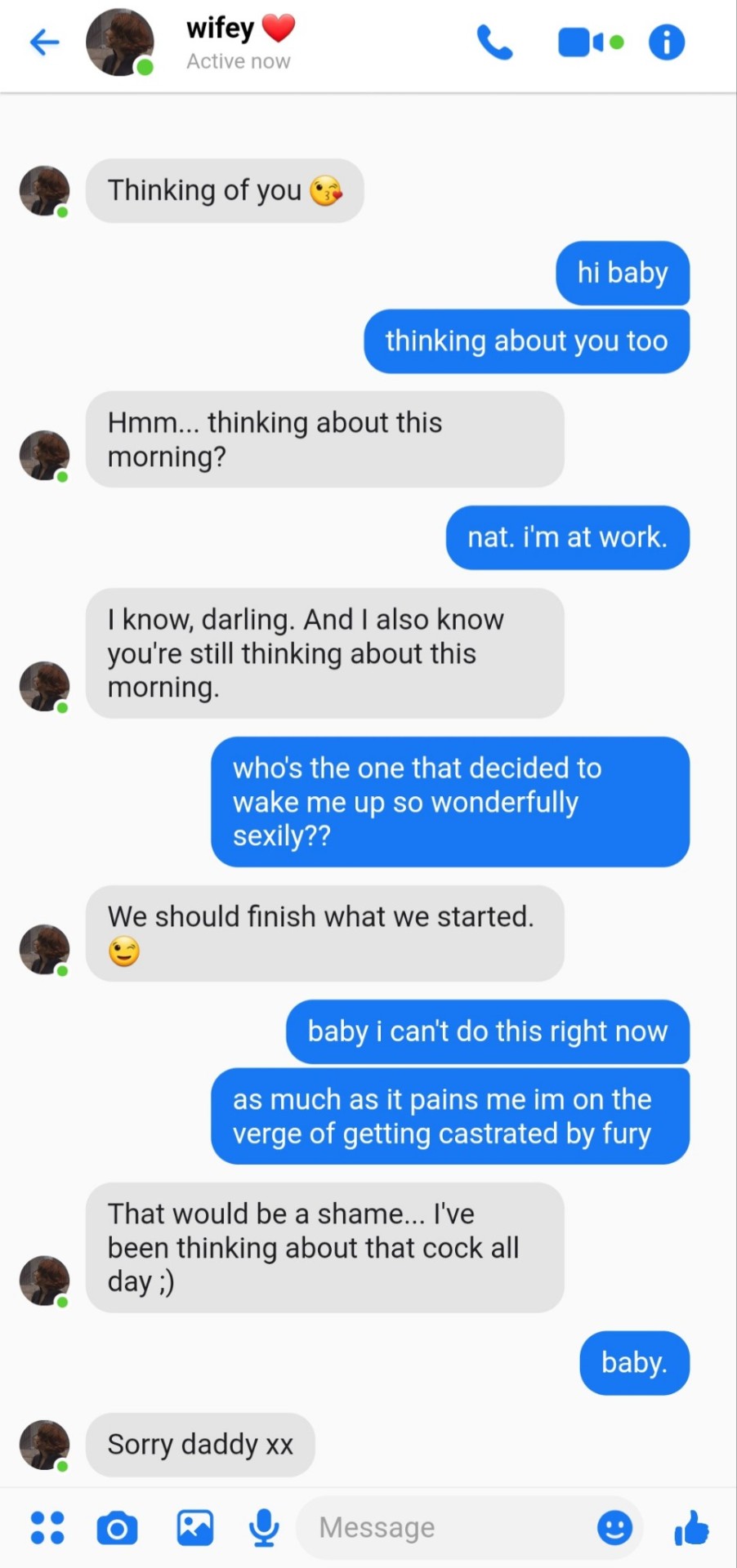737x1568 pixels.
Task: Record a voice message with microphone
Action: (263, 1527)
